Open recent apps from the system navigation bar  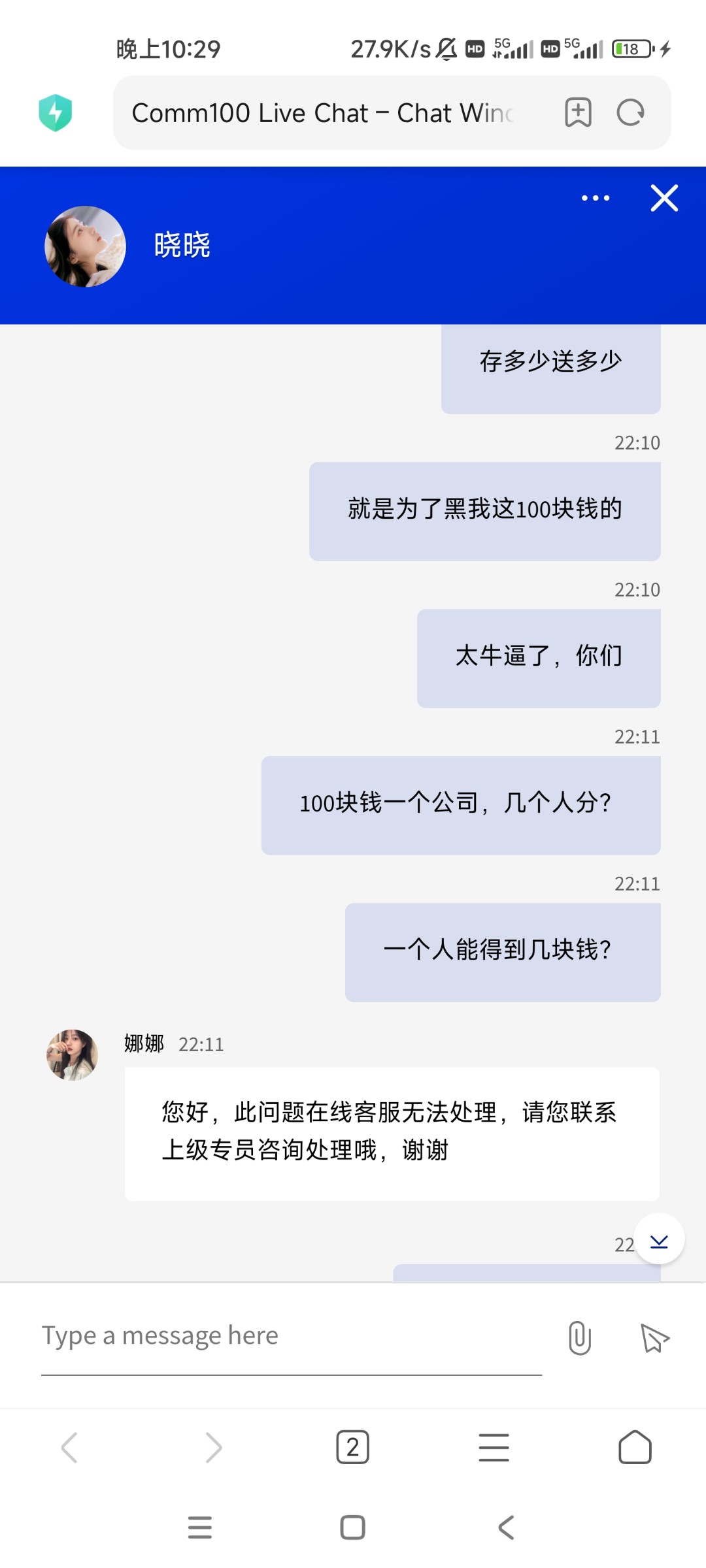click(199, 1527)
